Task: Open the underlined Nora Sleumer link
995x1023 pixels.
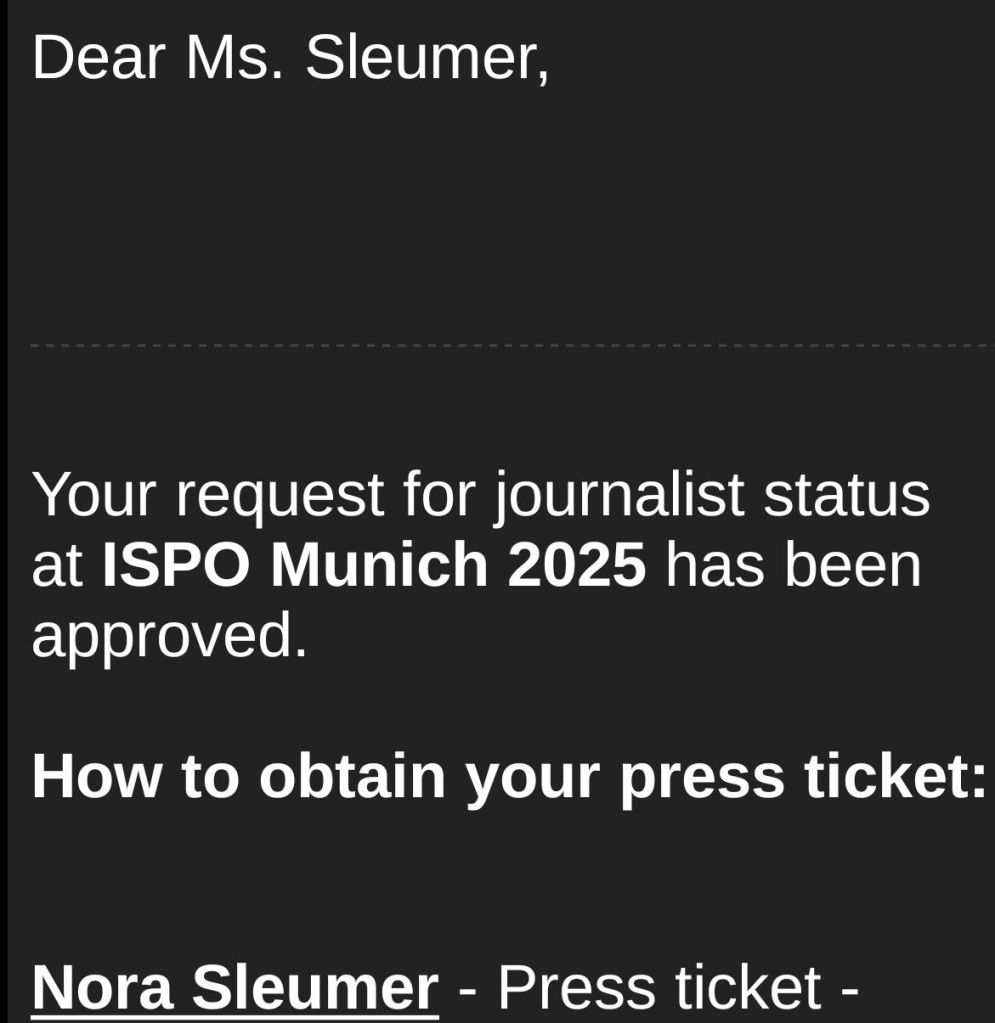Action: (235, 988)
